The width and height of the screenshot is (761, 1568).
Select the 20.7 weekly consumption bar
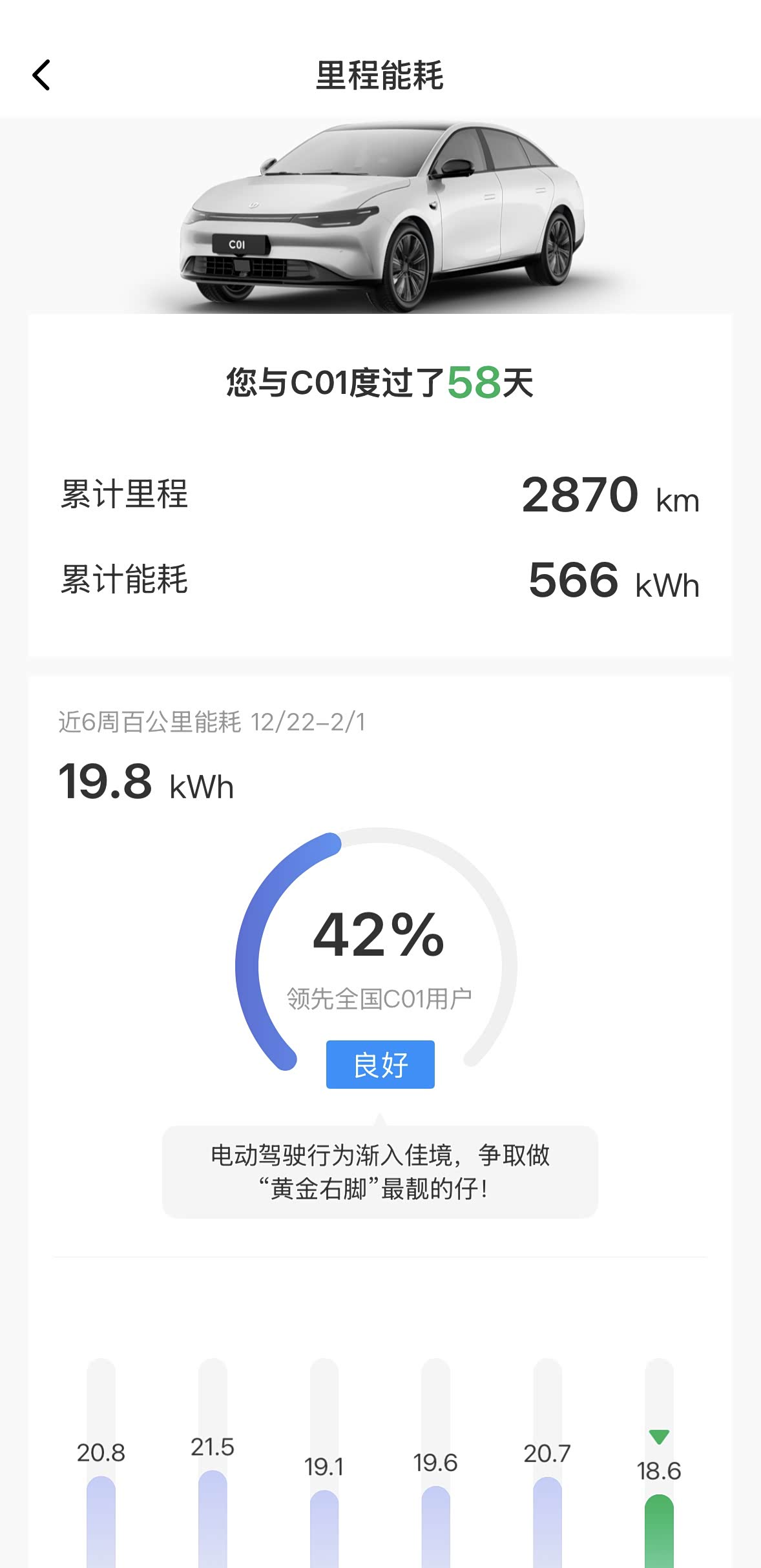coord(547,1521)
